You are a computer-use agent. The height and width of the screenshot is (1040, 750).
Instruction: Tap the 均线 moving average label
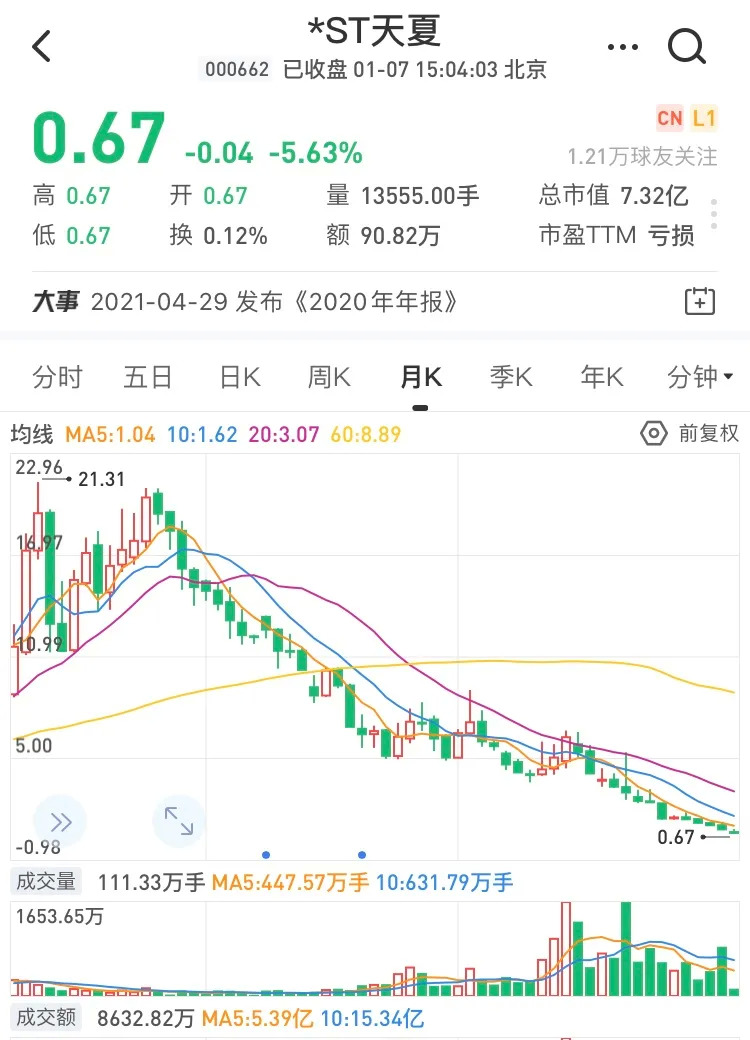32,434
